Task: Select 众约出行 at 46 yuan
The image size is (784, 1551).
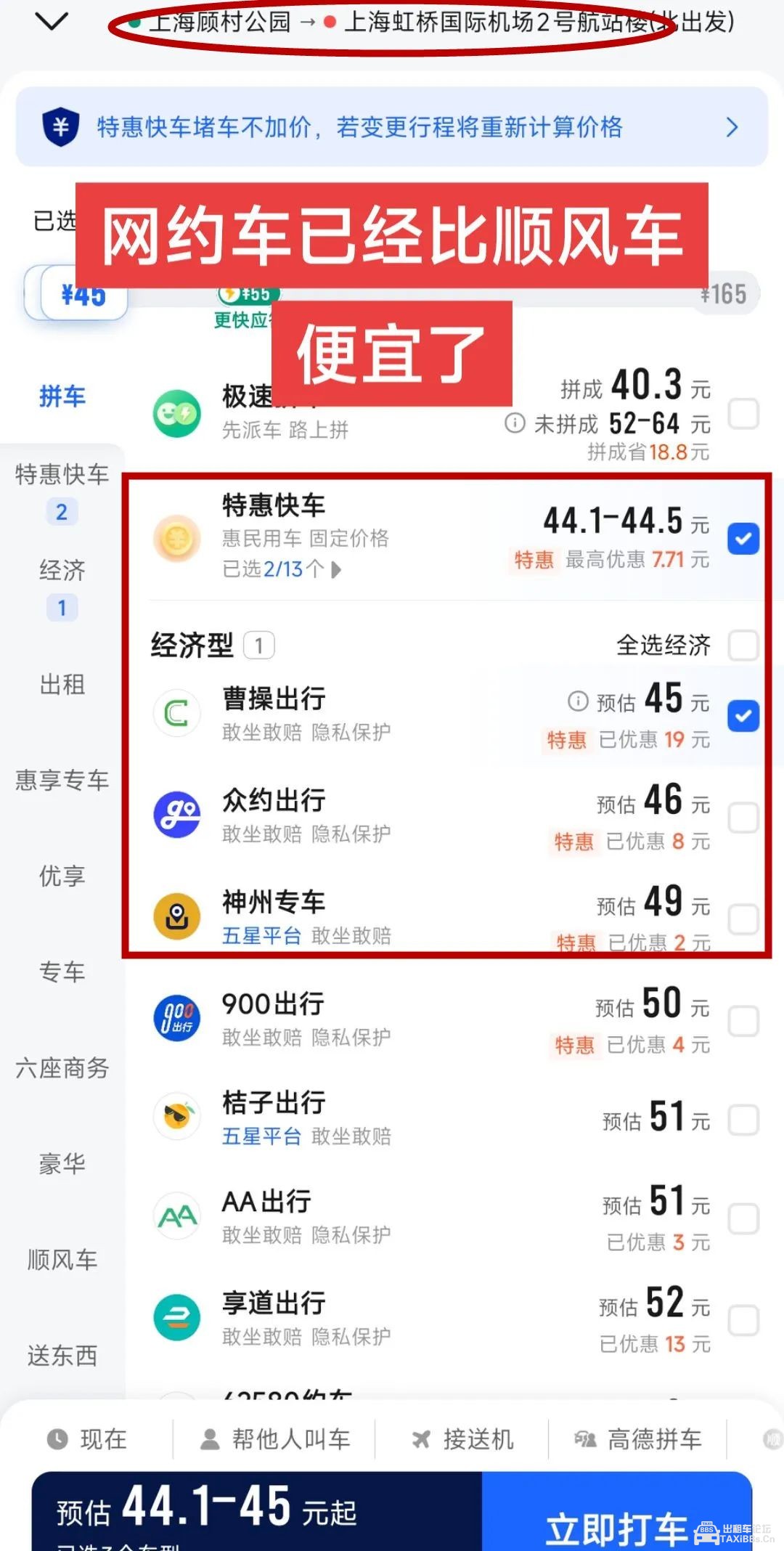Action: click(743, 818)
